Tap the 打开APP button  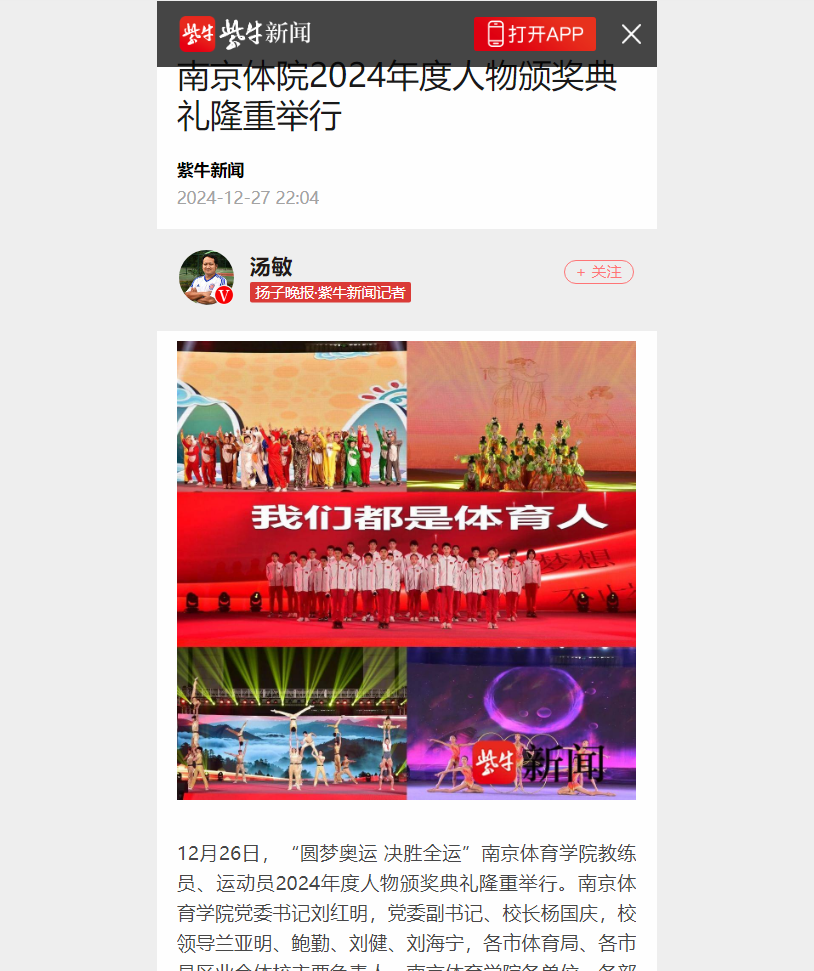tap(534, 34)
